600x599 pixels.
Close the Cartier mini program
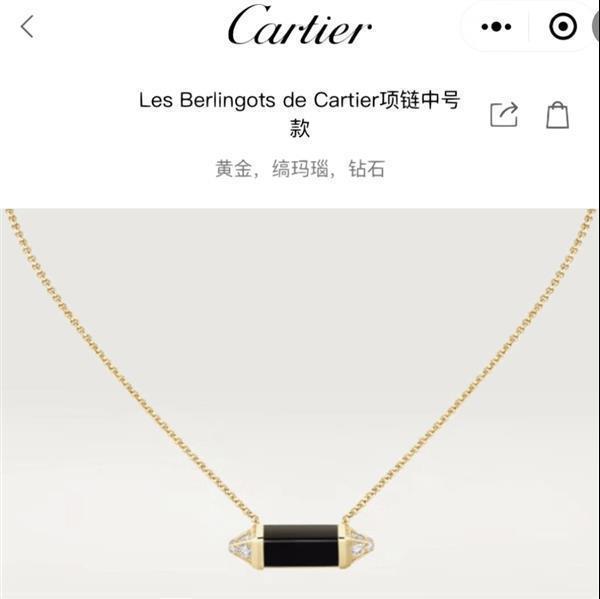563,27
